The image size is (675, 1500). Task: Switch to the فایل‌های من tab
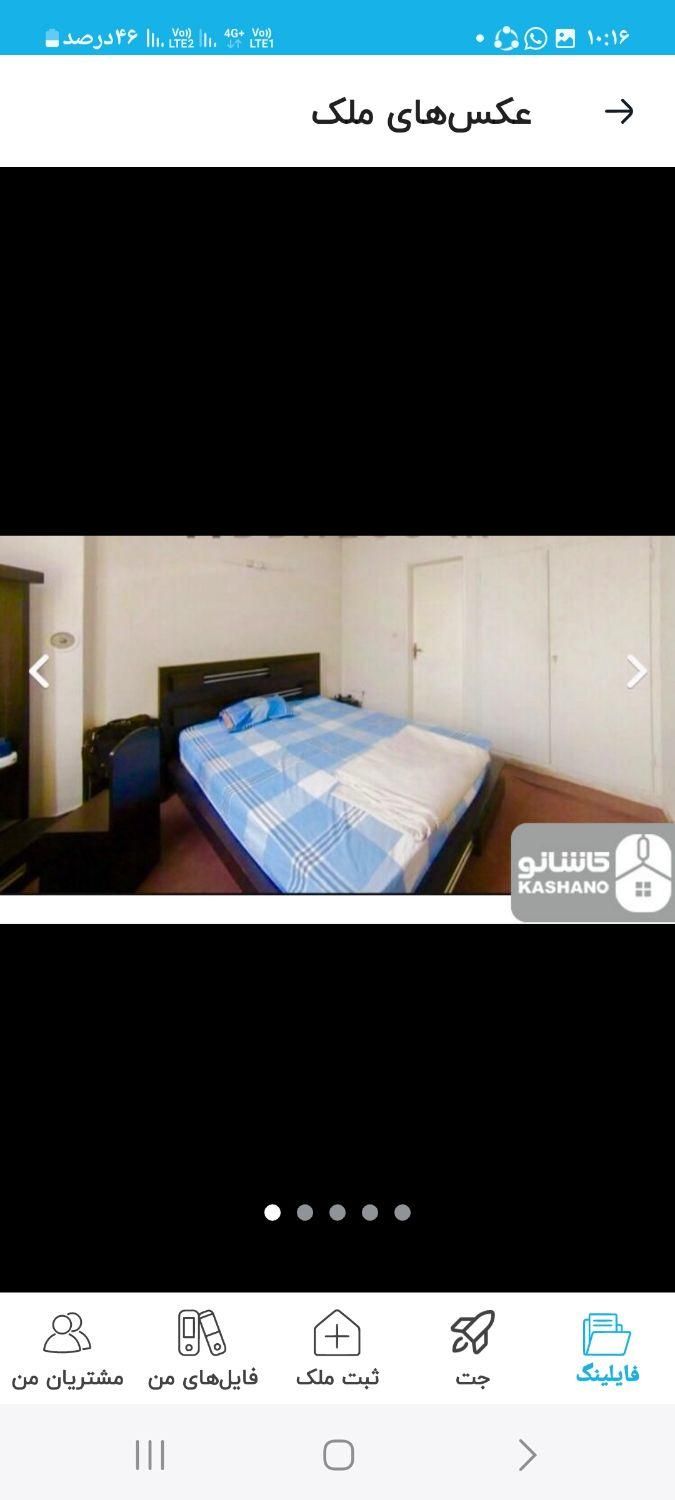pos(202,1348)
